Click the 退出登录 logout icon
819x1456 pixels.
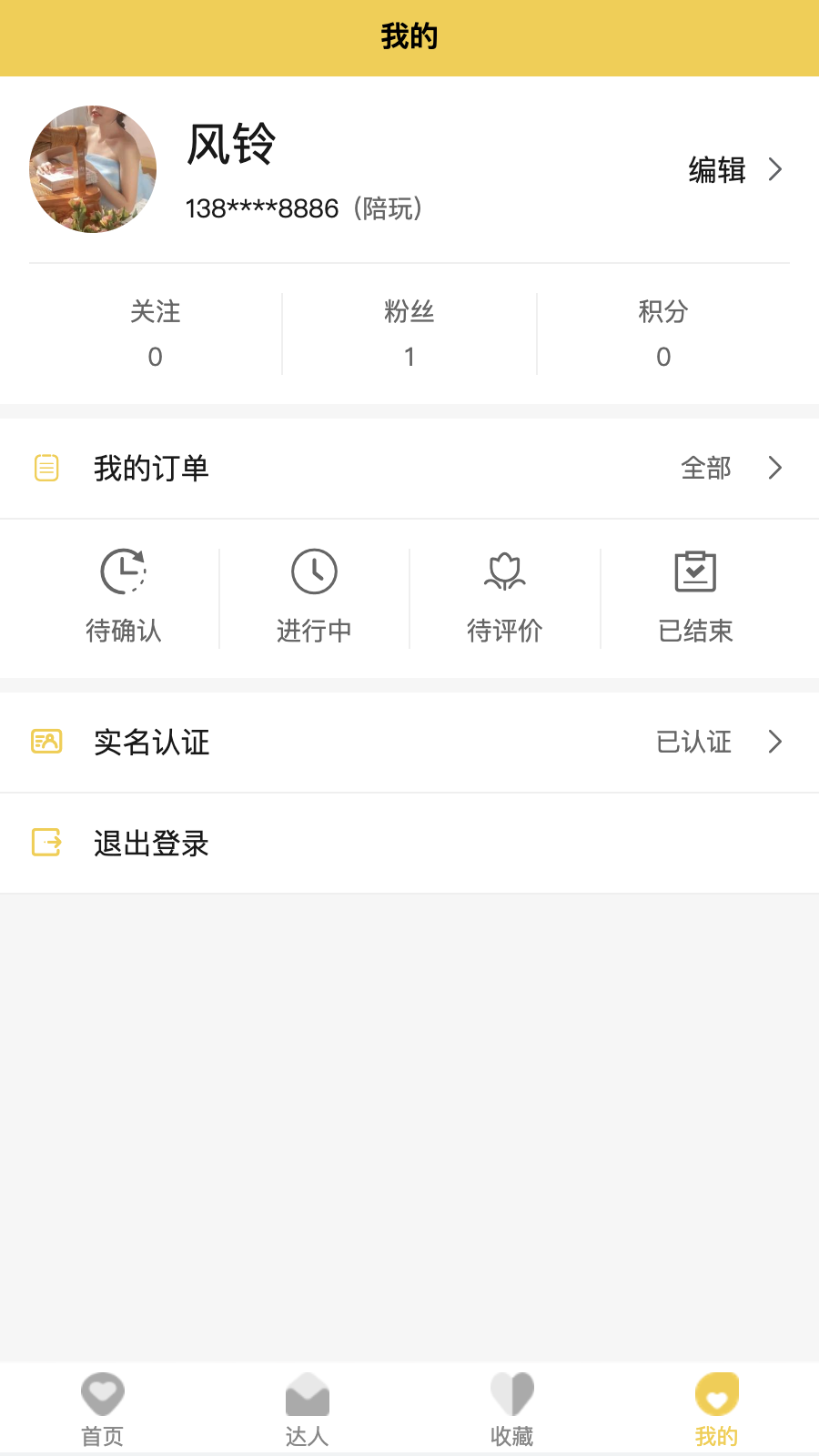tap(46, 843)
